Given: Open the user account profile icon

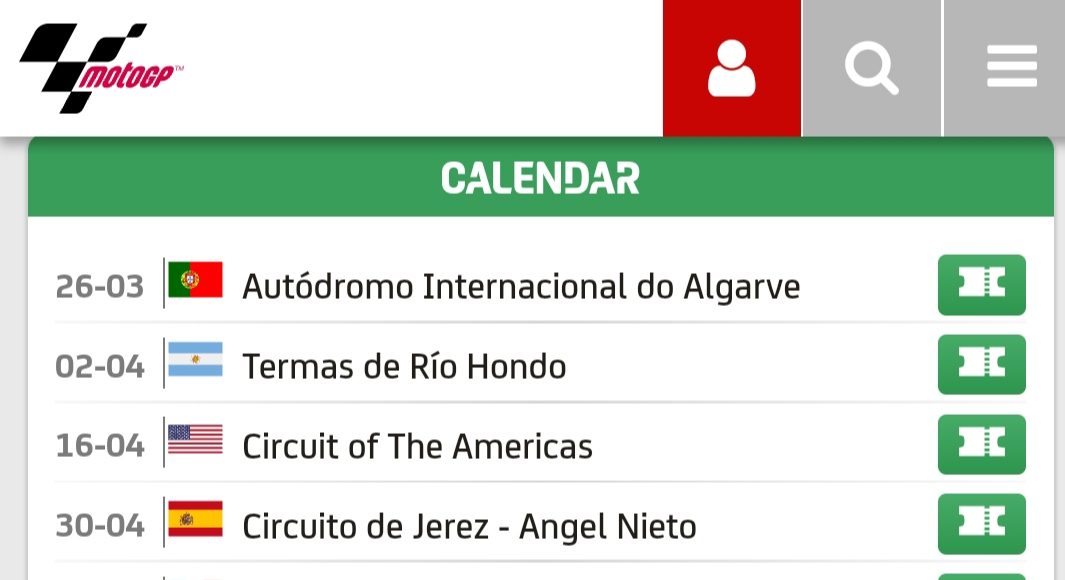Looking at the screenshot, I should (731, 68).
